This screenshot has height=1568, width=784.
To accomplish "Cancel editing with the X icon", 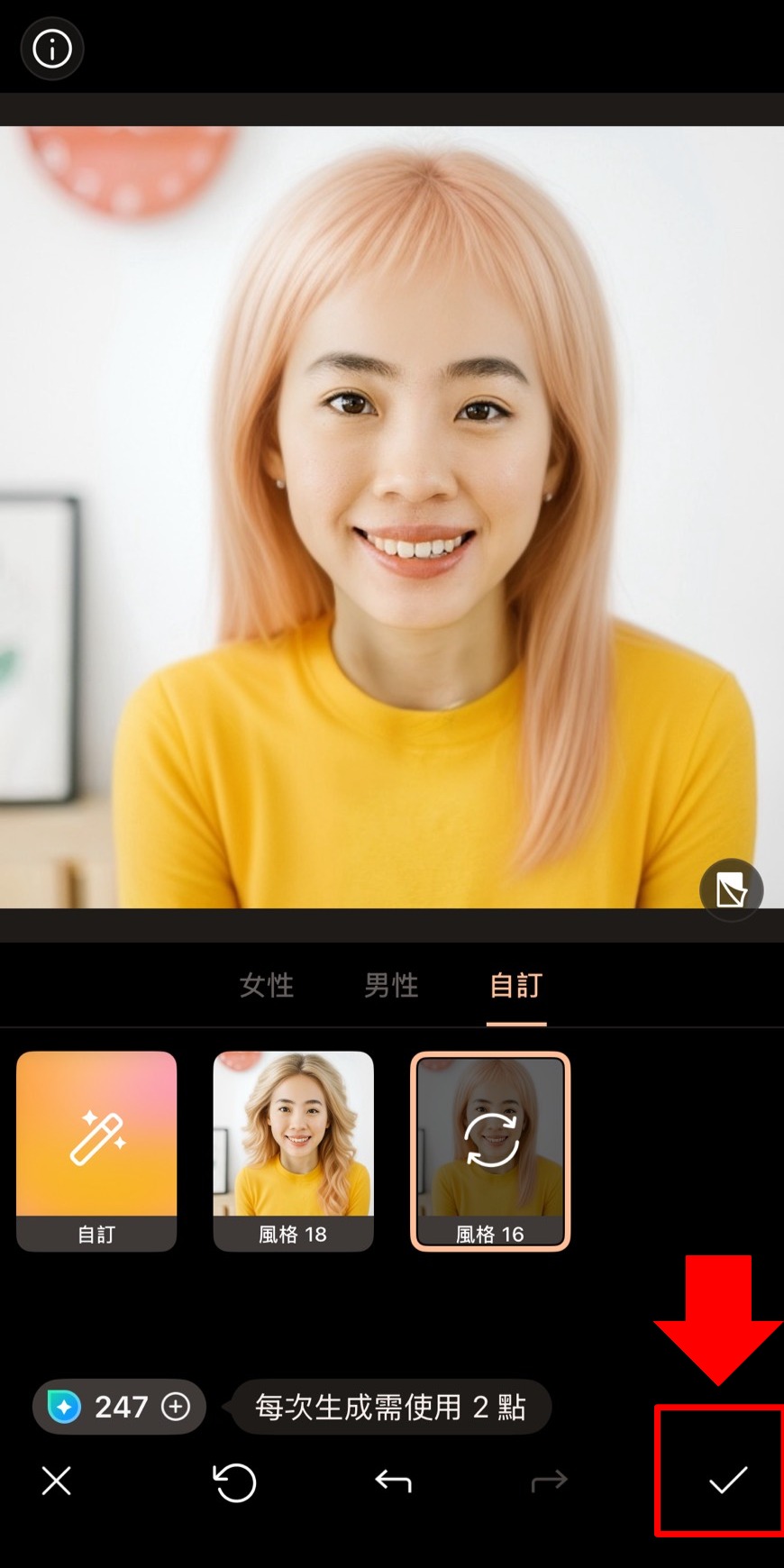I will coord(57,1481).
